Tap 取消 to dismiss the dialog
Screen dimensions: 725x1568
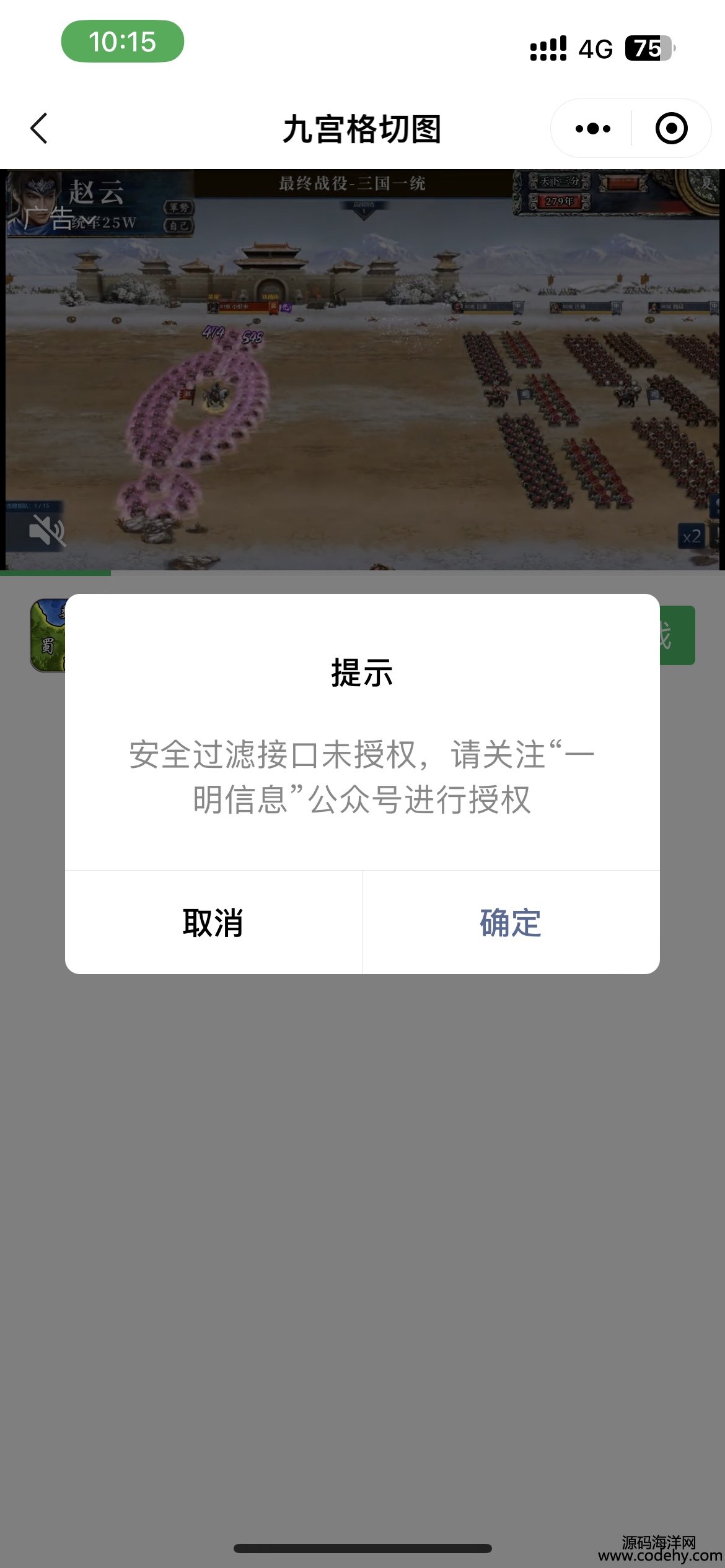click(x=213, y=923)
